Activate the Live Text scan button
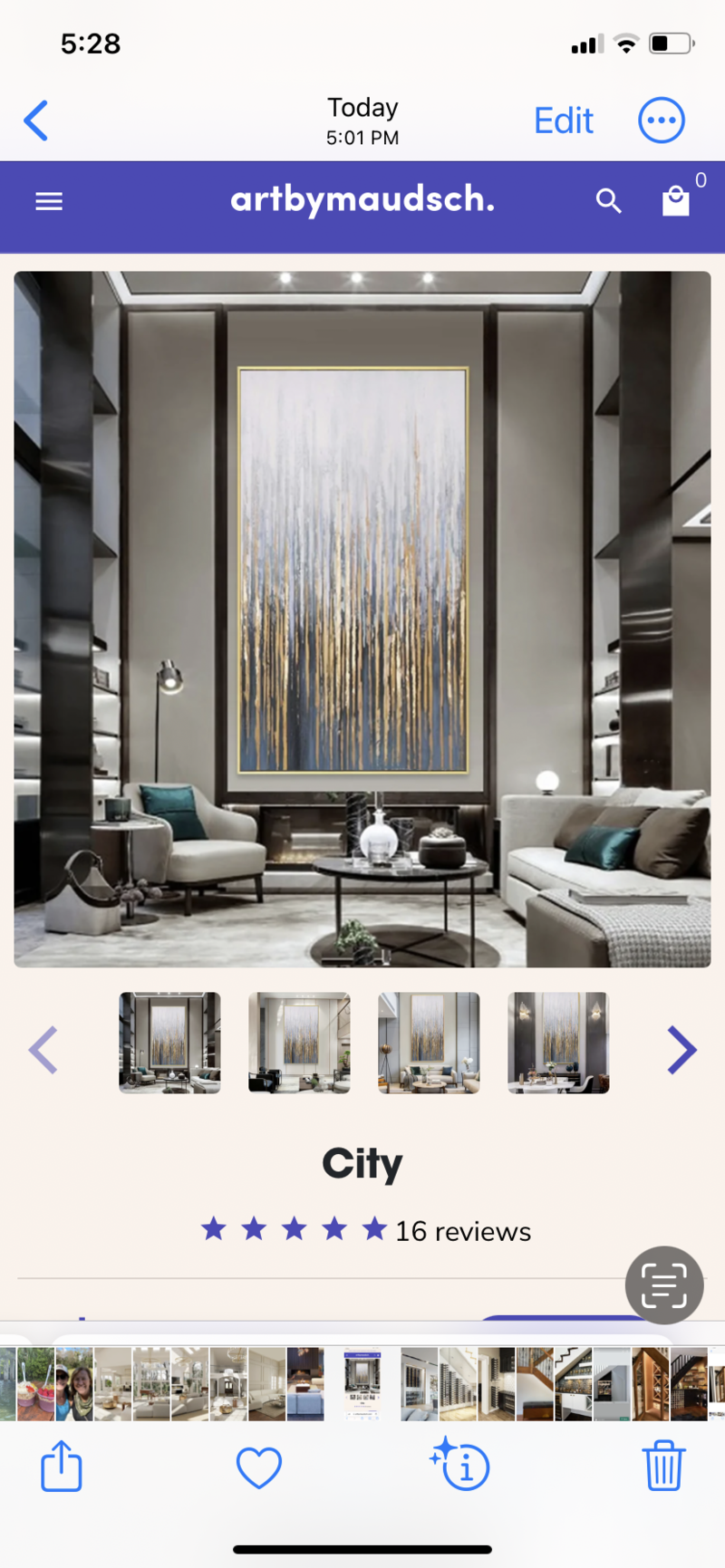Image resolution: width=725 pixels, height=1568 pixels. point(663,1284)
